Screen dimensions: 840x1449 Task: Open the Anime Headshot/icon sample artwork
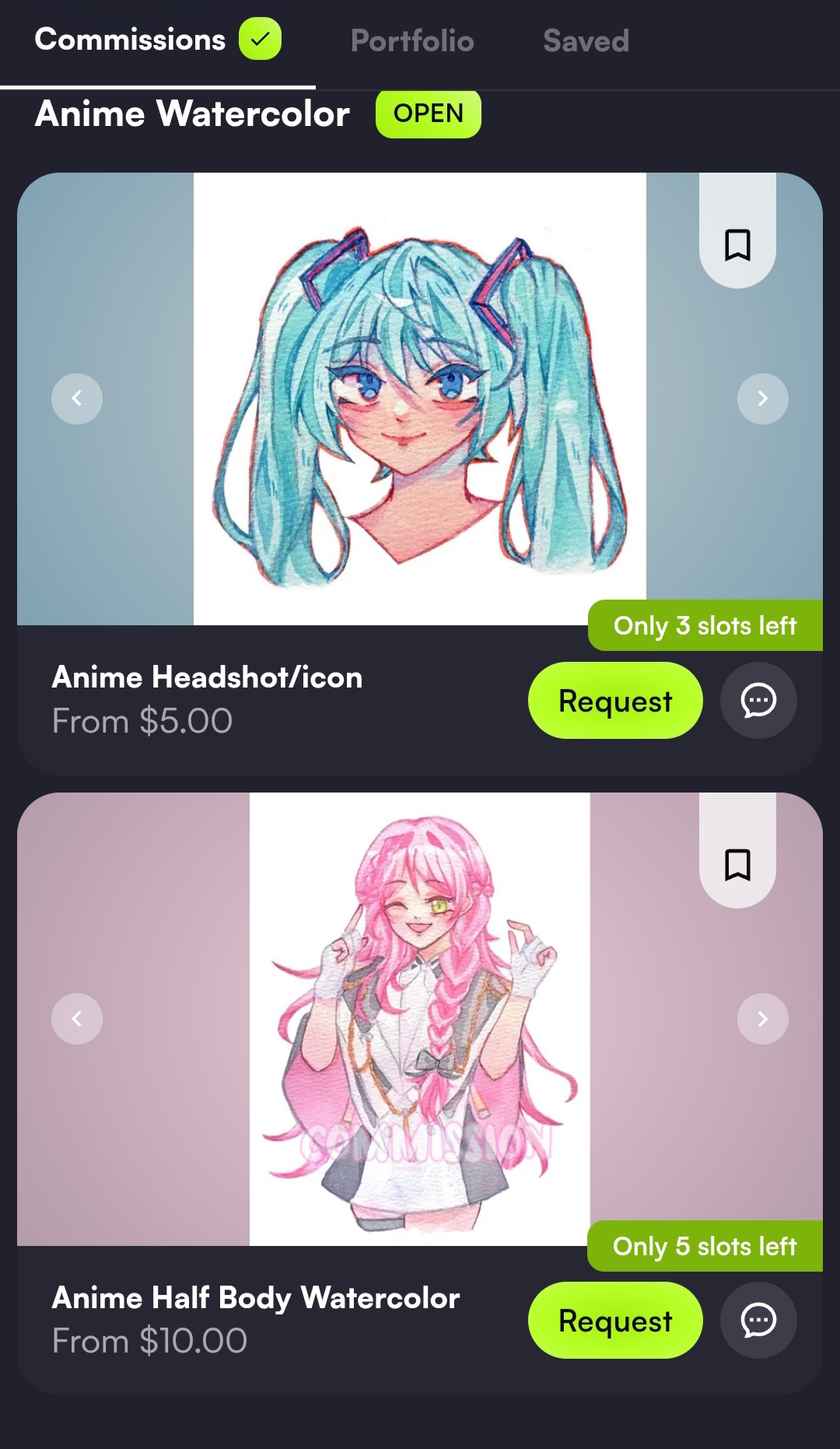420,399
